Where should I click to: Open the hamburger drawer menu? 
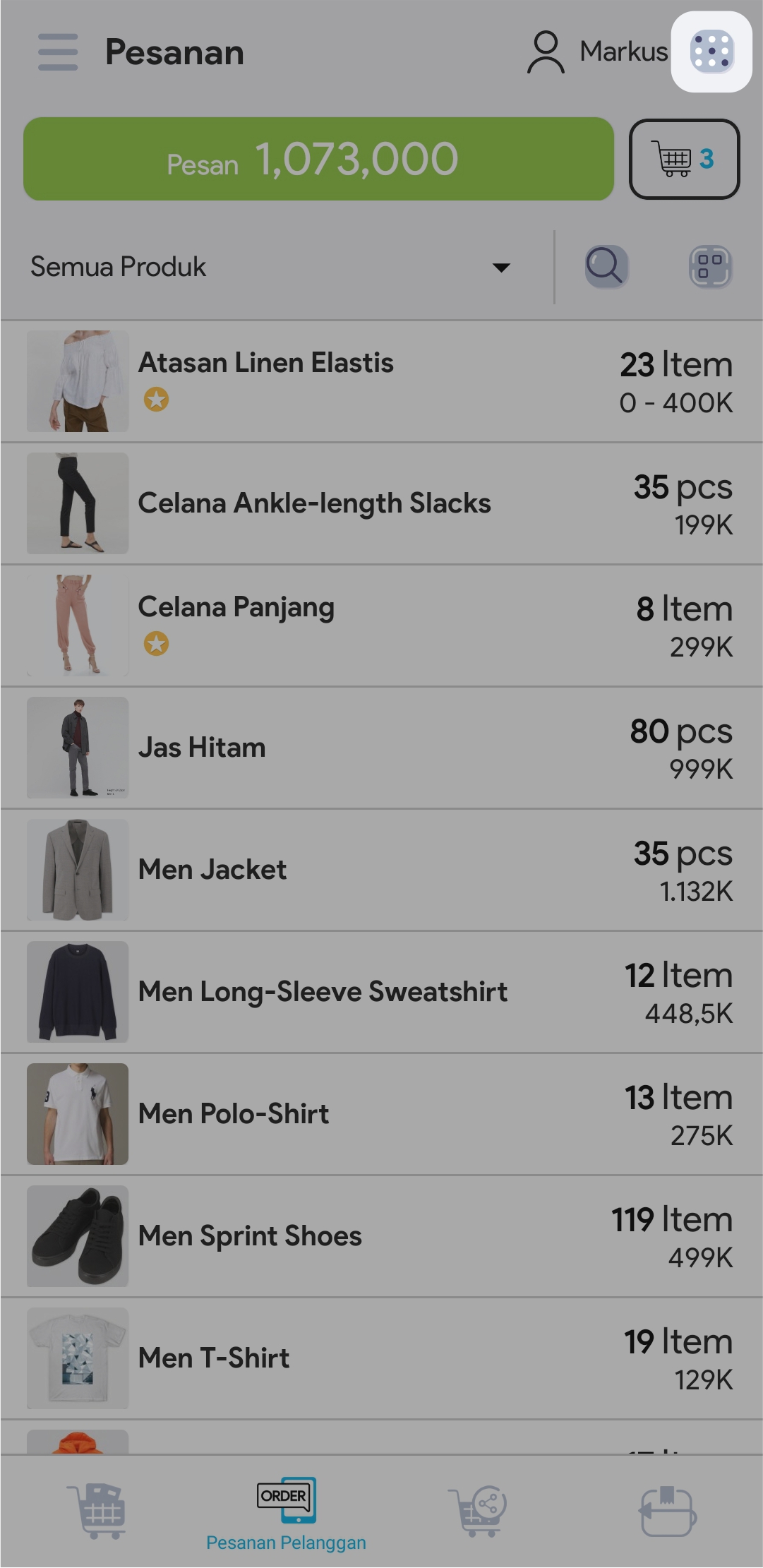tap(58, 52)
